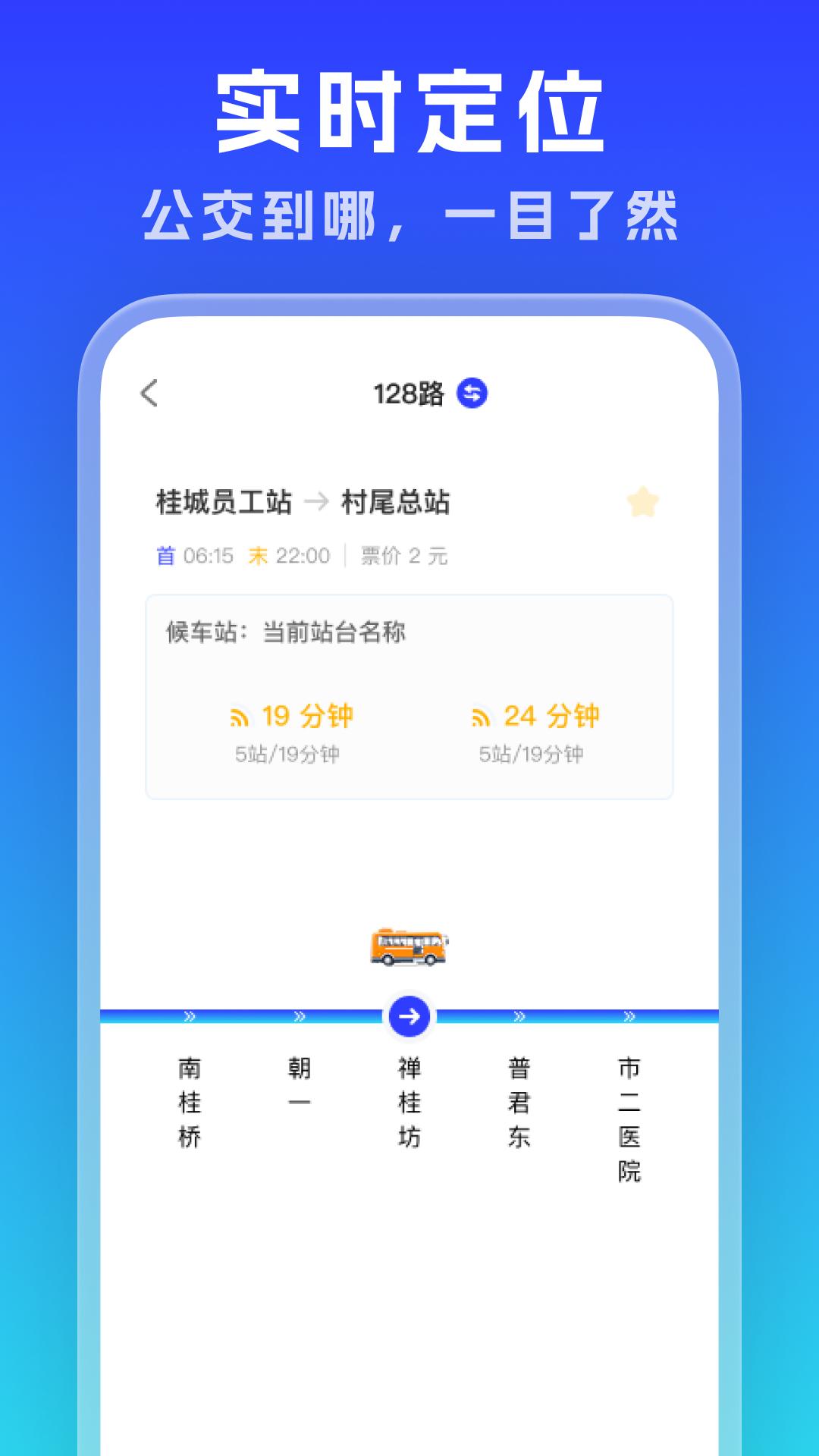Tap the 末 last-bus time badge

[x=259, y=554]
